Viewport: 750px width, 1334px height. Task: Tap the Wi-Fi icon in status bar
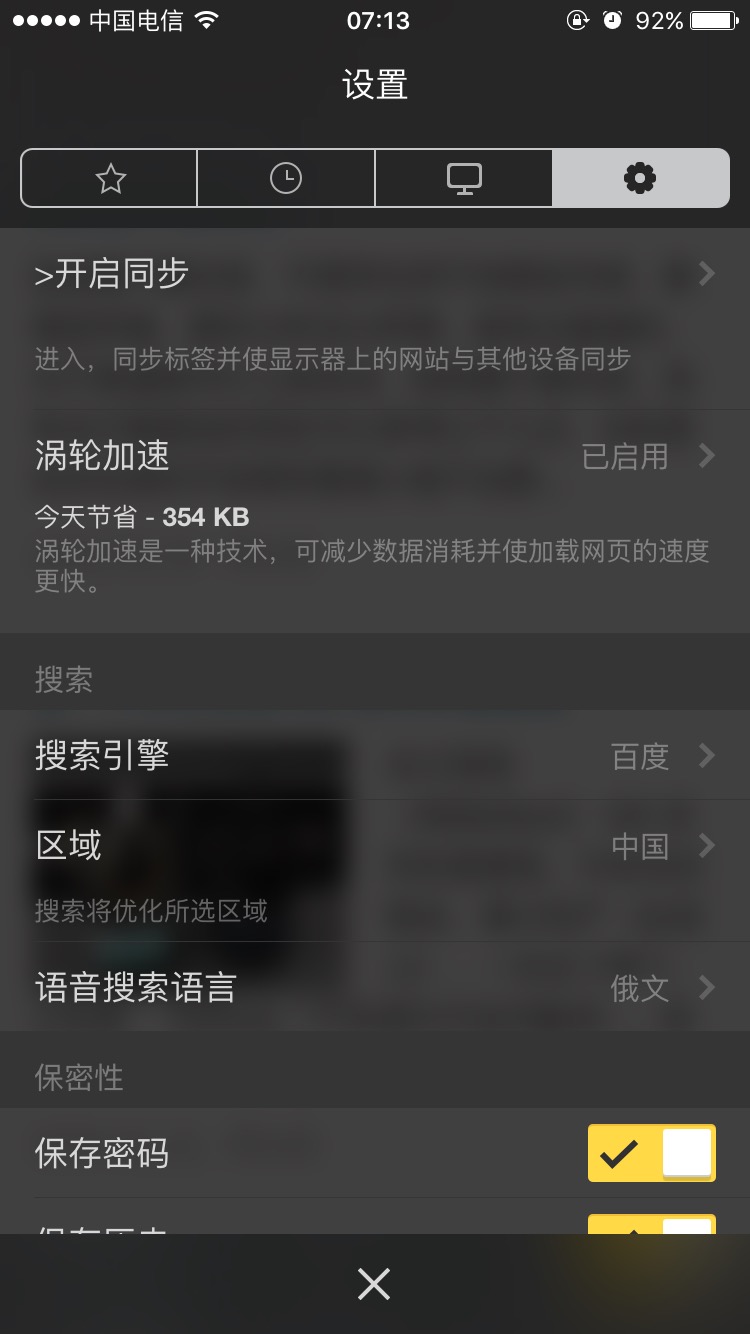click(x=205, y=20)
